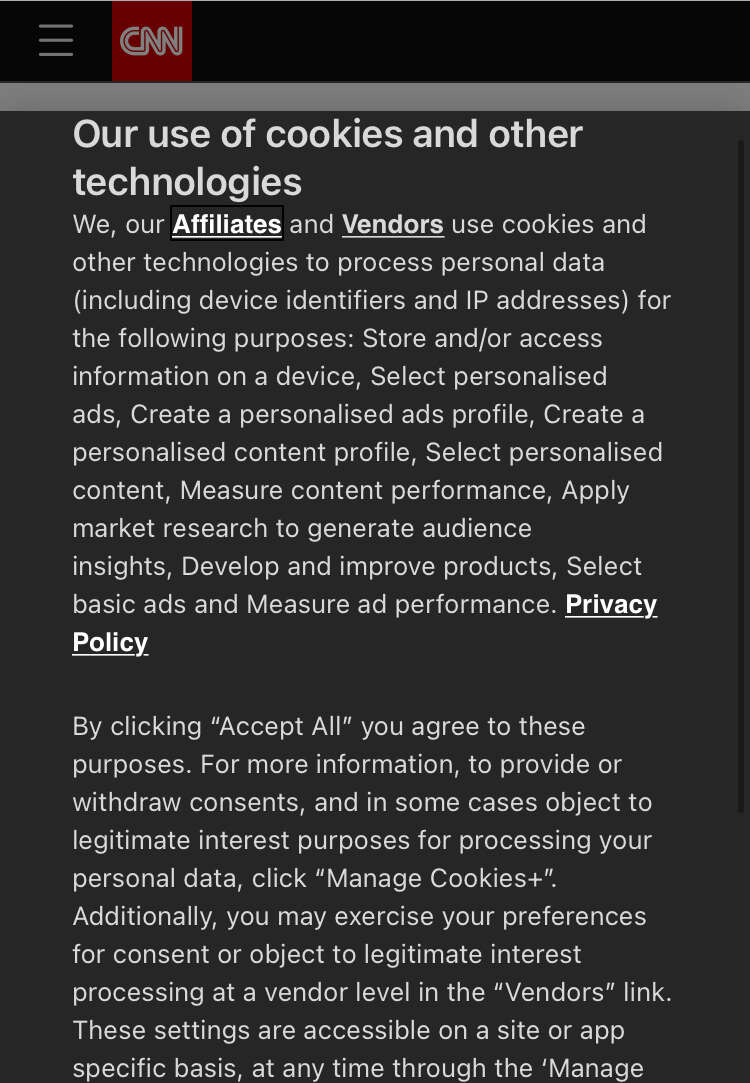This screenshot has width=750, height=1083.
Task: Open the Affiliates link
Action: tap(227, 224)
